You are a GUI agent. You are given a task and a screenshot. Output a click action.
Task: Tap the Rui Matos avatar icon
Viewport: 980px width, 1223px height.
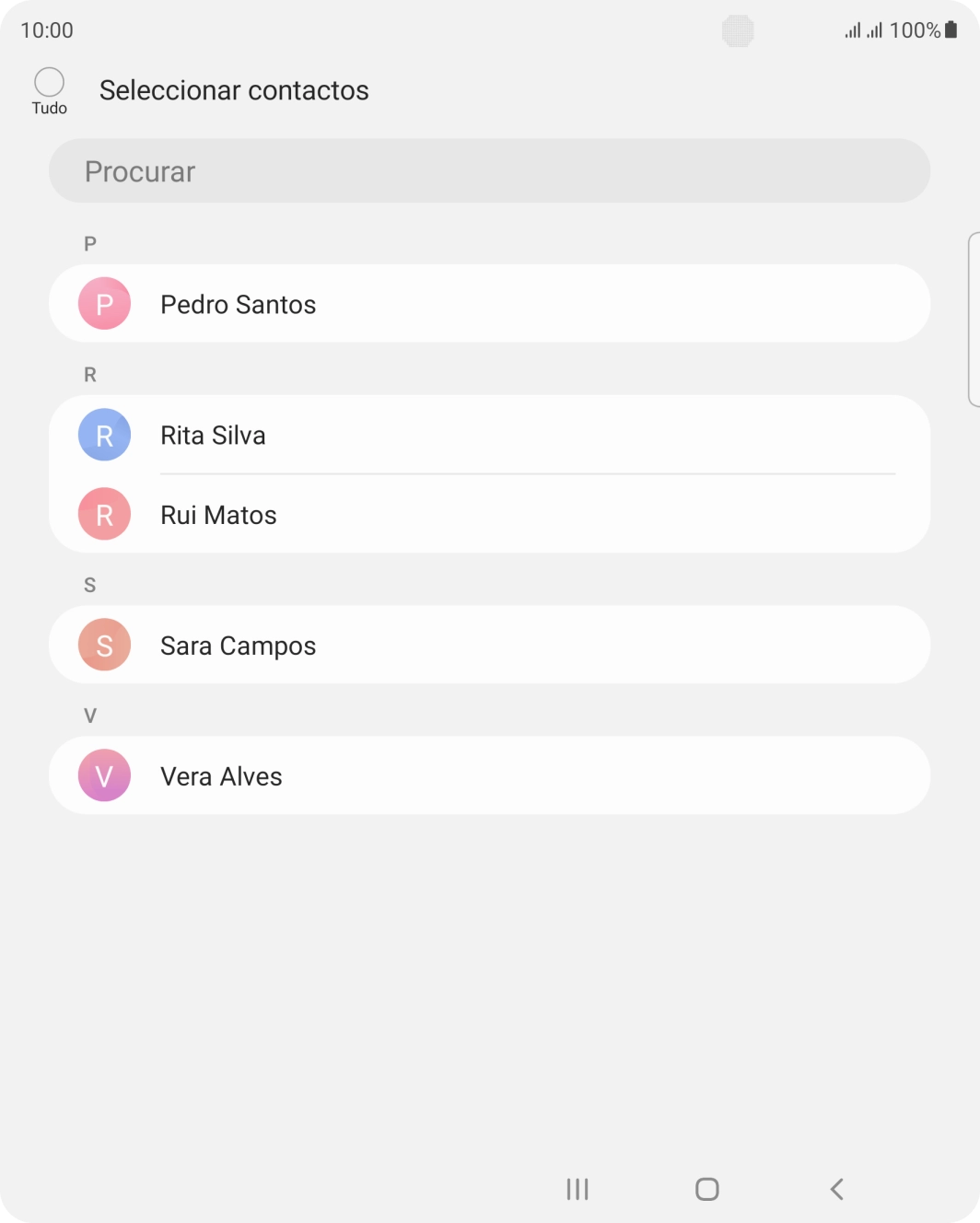pyautogui.click(x=104, y=515)
